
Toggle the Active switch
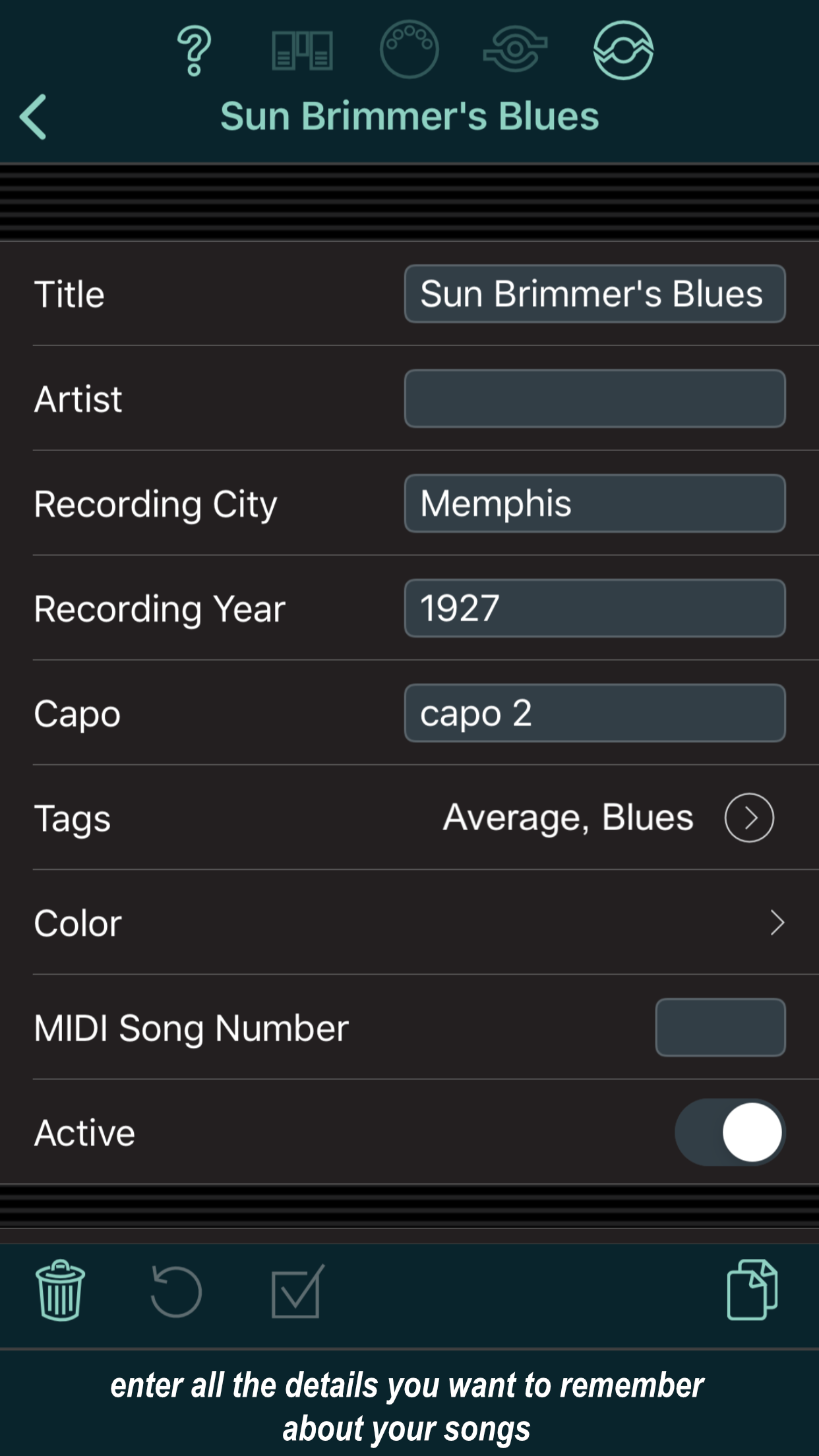click(730, 1132)
